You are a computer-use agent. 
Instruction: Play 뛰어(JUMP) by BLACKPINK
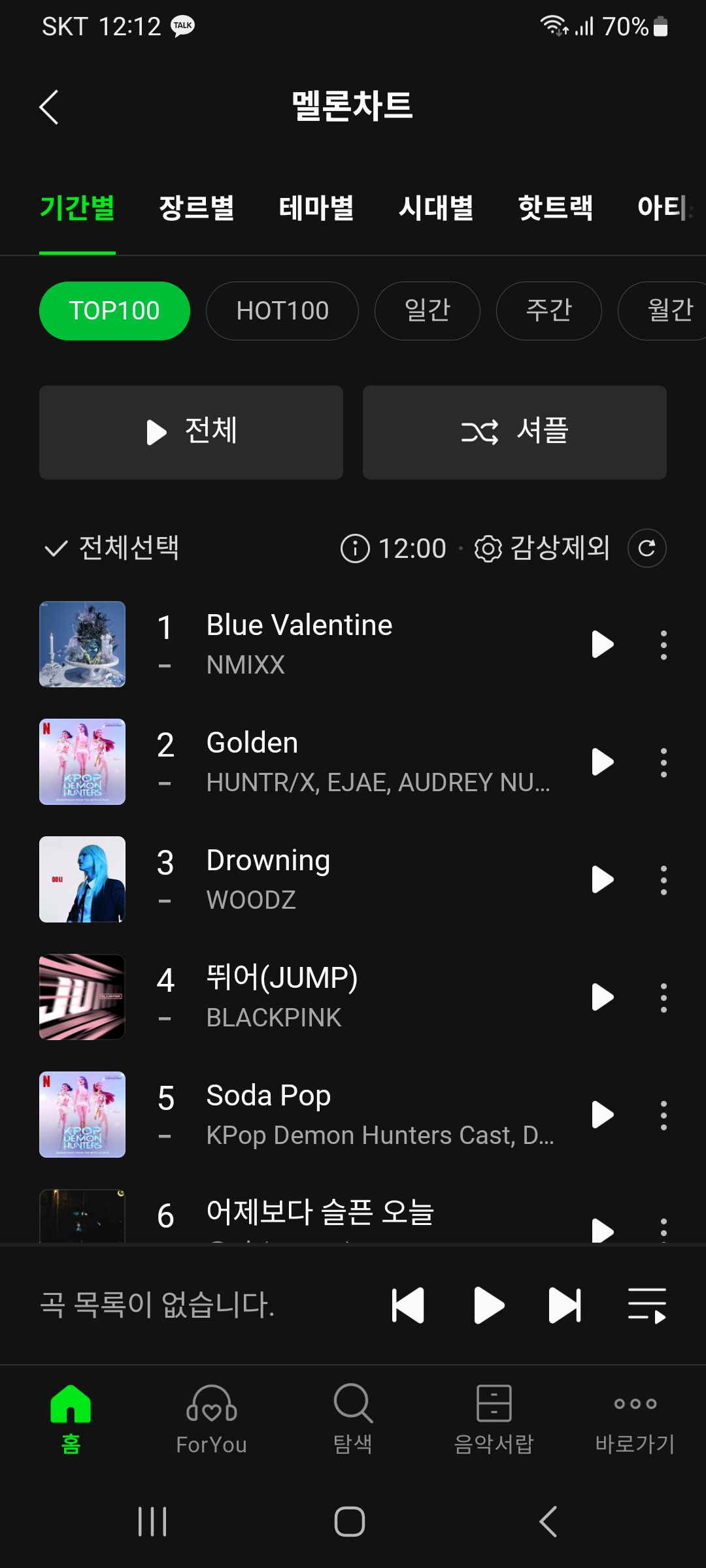(602, 997)
